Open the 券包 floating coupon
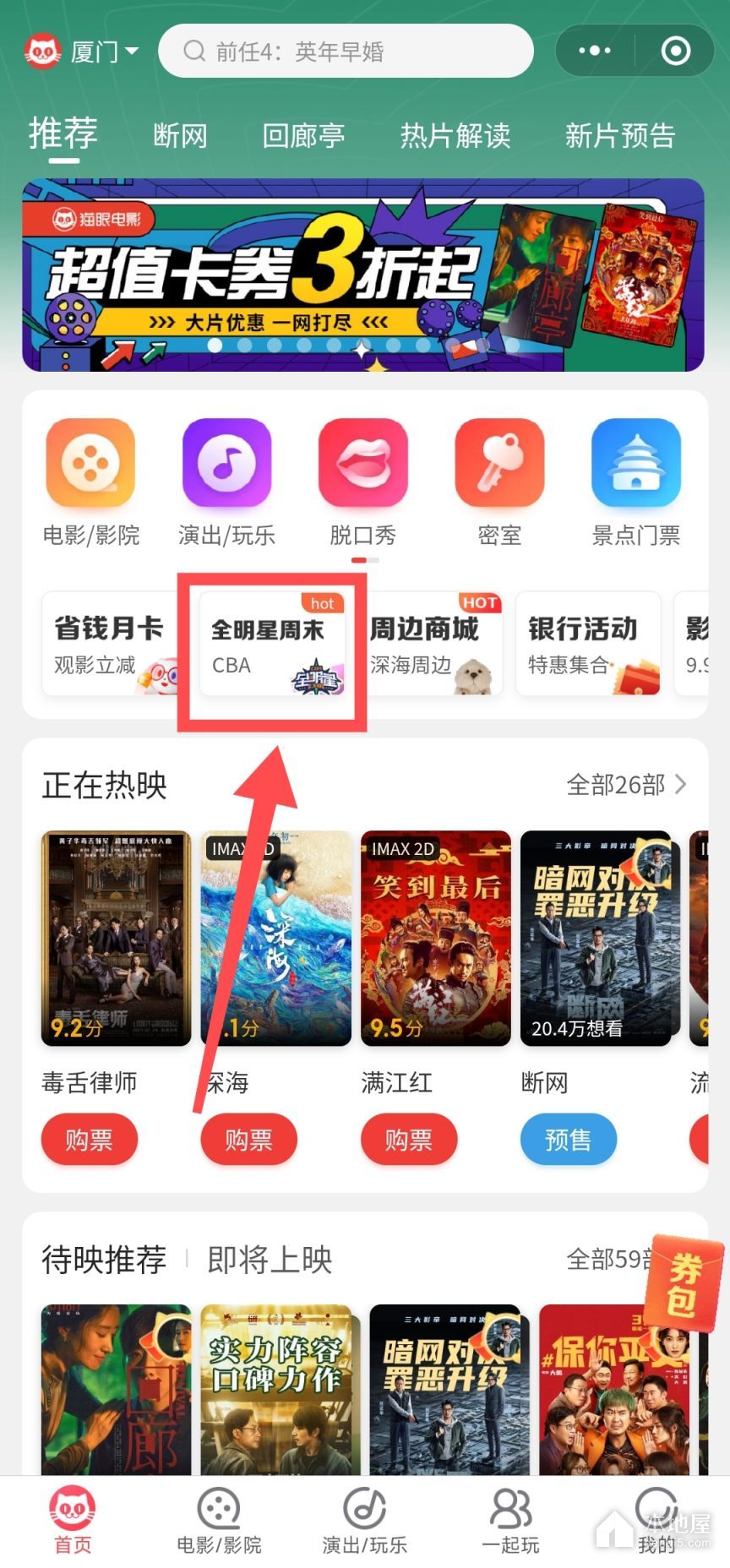The image size is (730, 1568). 684,1283
